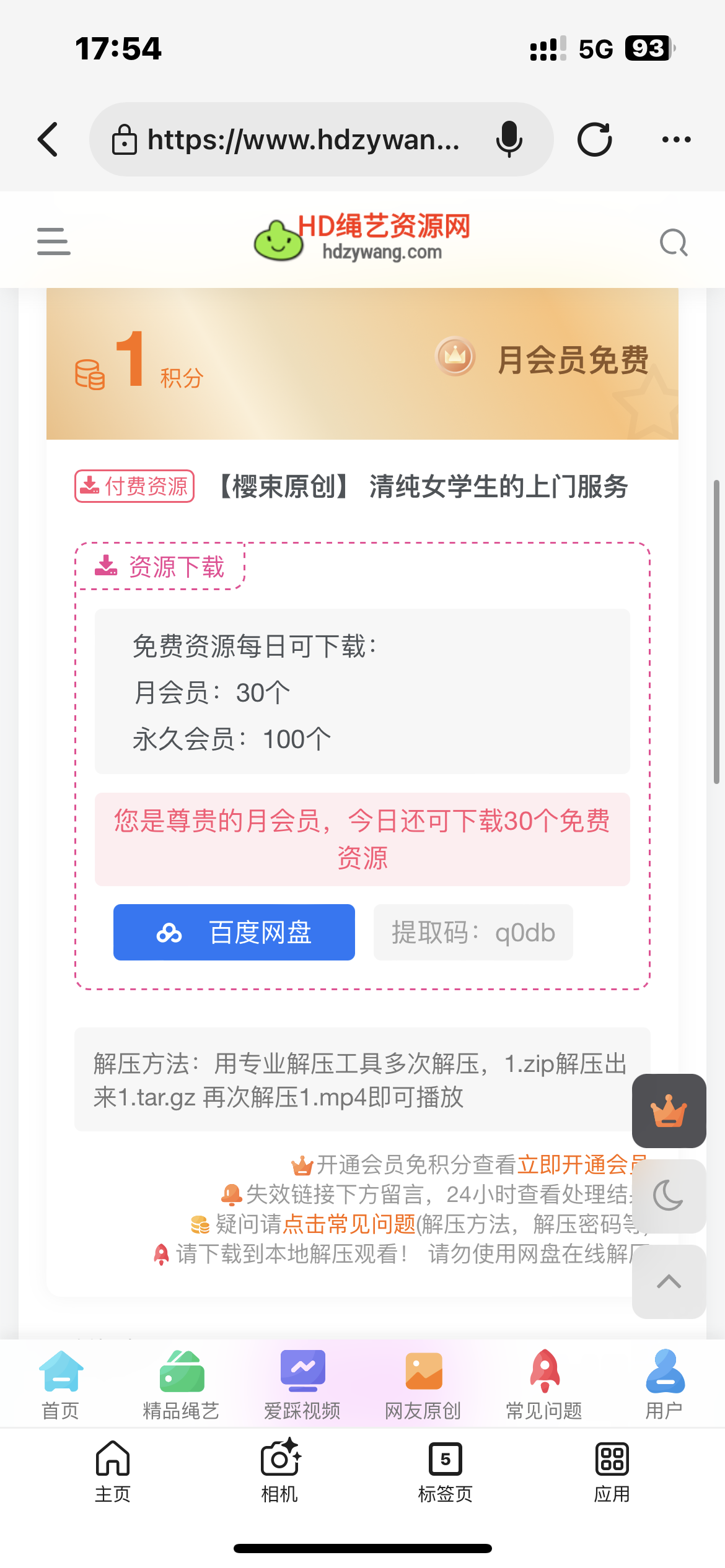Tap the floating crown membership button
Screen dimensions: 725x1568
[669, 1110]
